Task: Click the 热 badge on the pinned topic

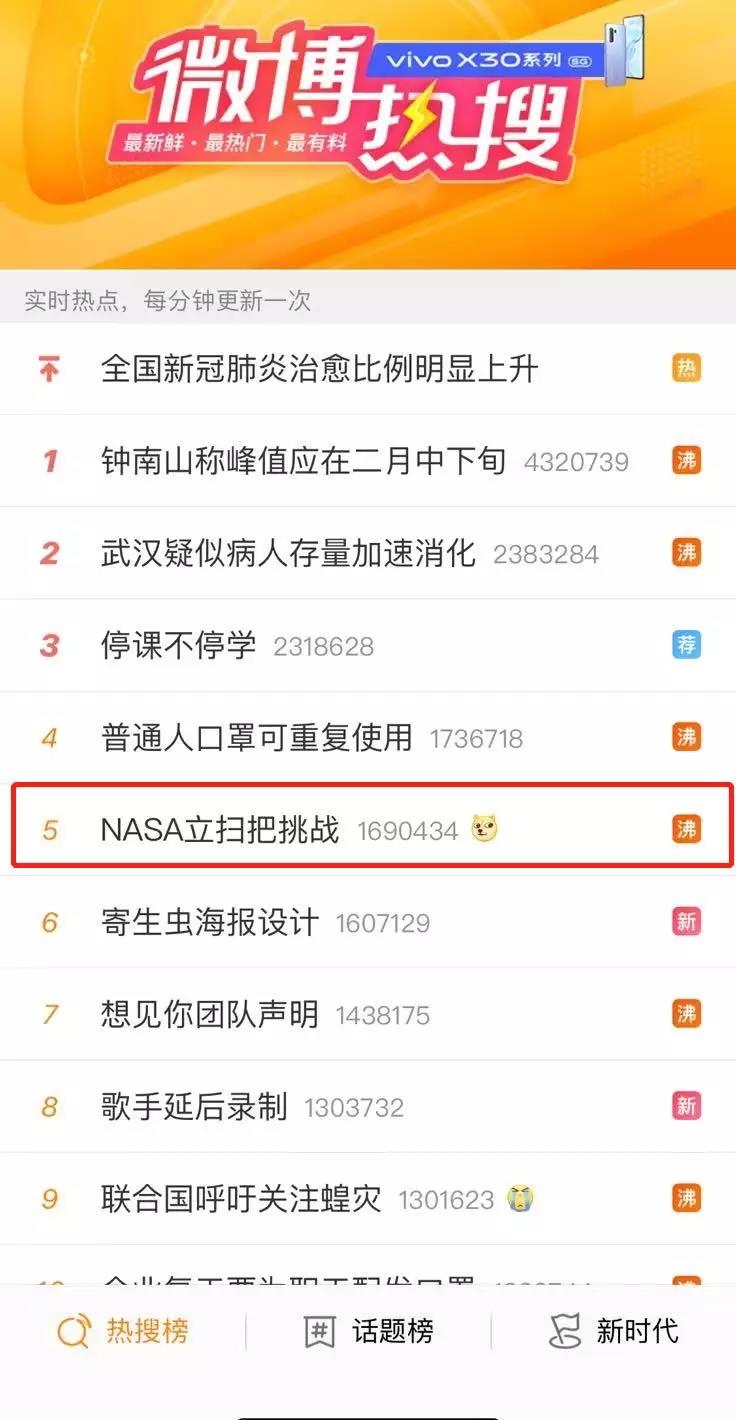Action: pyautogui.click(x=685, y=369)
